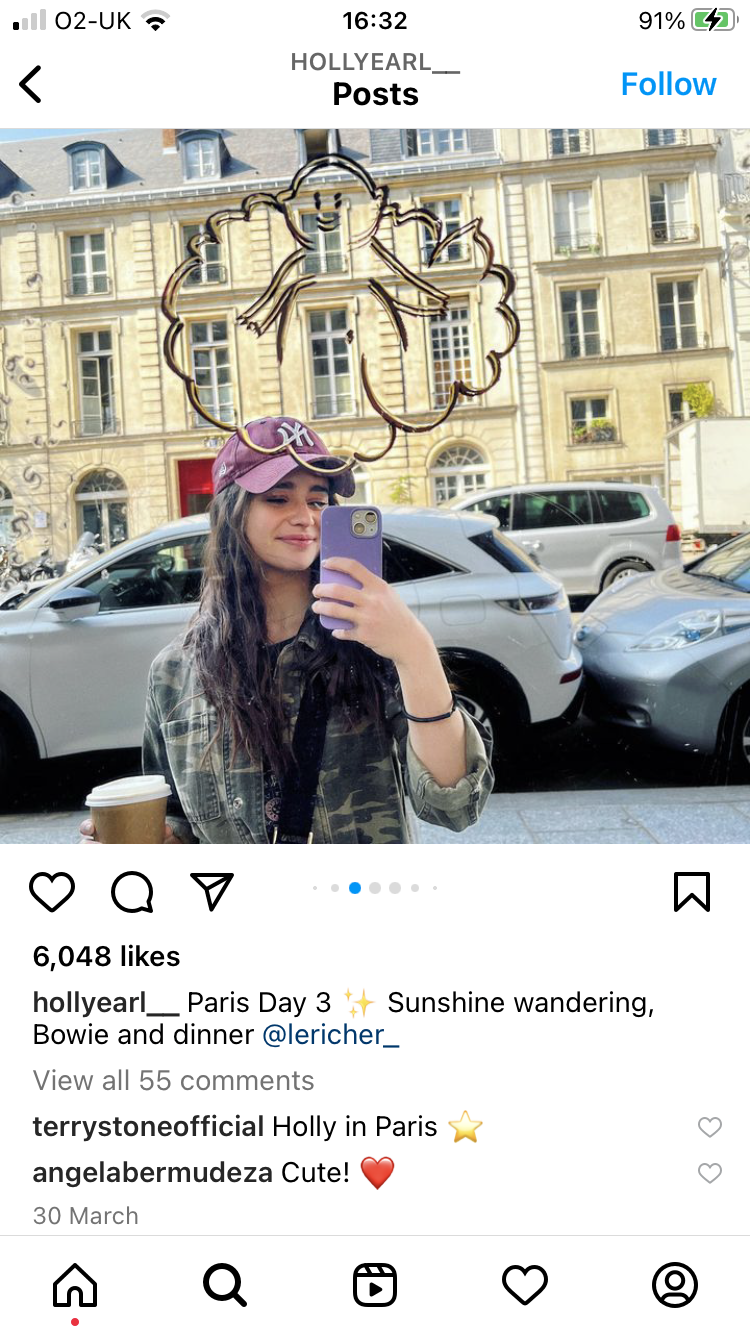Open hollyearl__ profile from the caption username
The height and width of the screenshot is (1334, 750).
click(106, 1002)
